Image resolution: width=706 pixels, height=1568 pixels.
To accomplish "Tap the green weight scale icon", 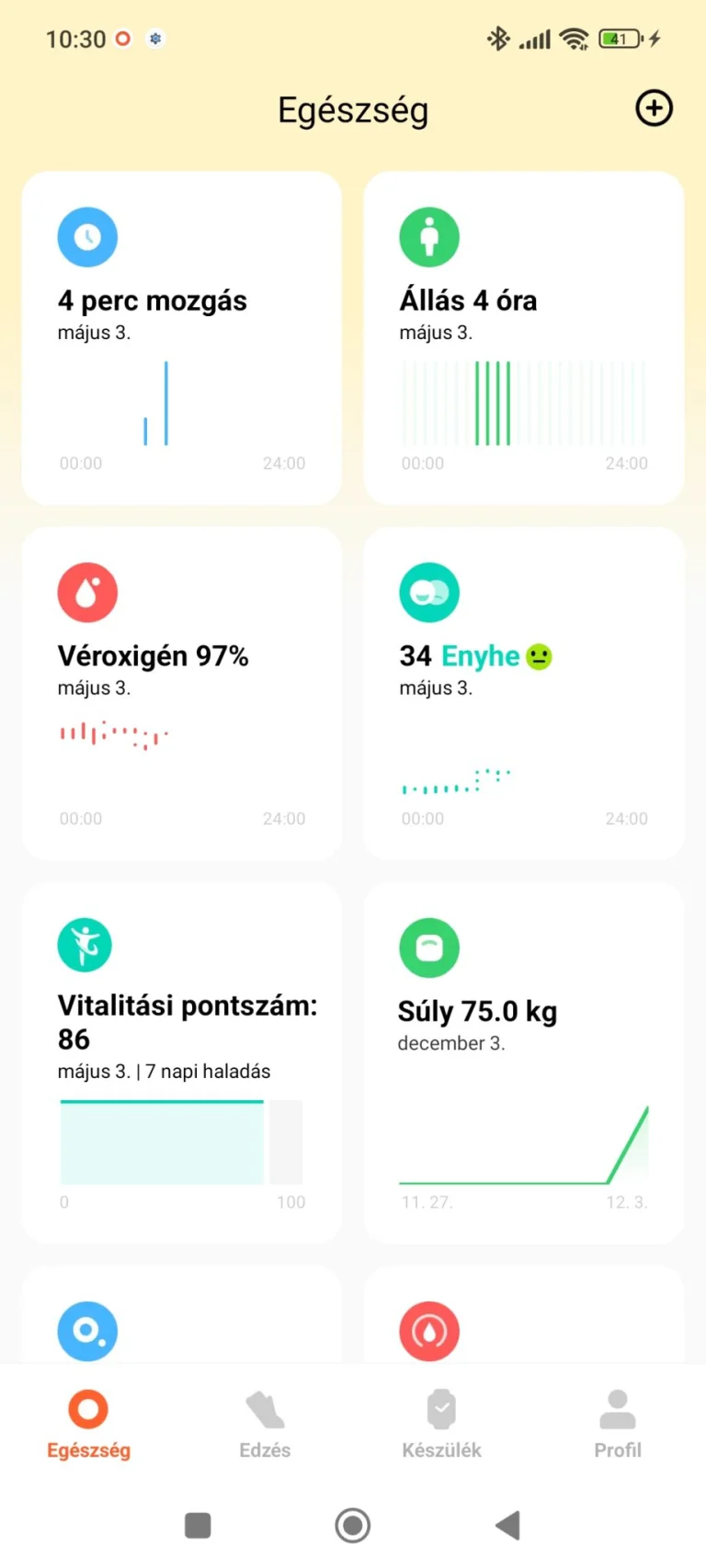I will coord(429,948).
